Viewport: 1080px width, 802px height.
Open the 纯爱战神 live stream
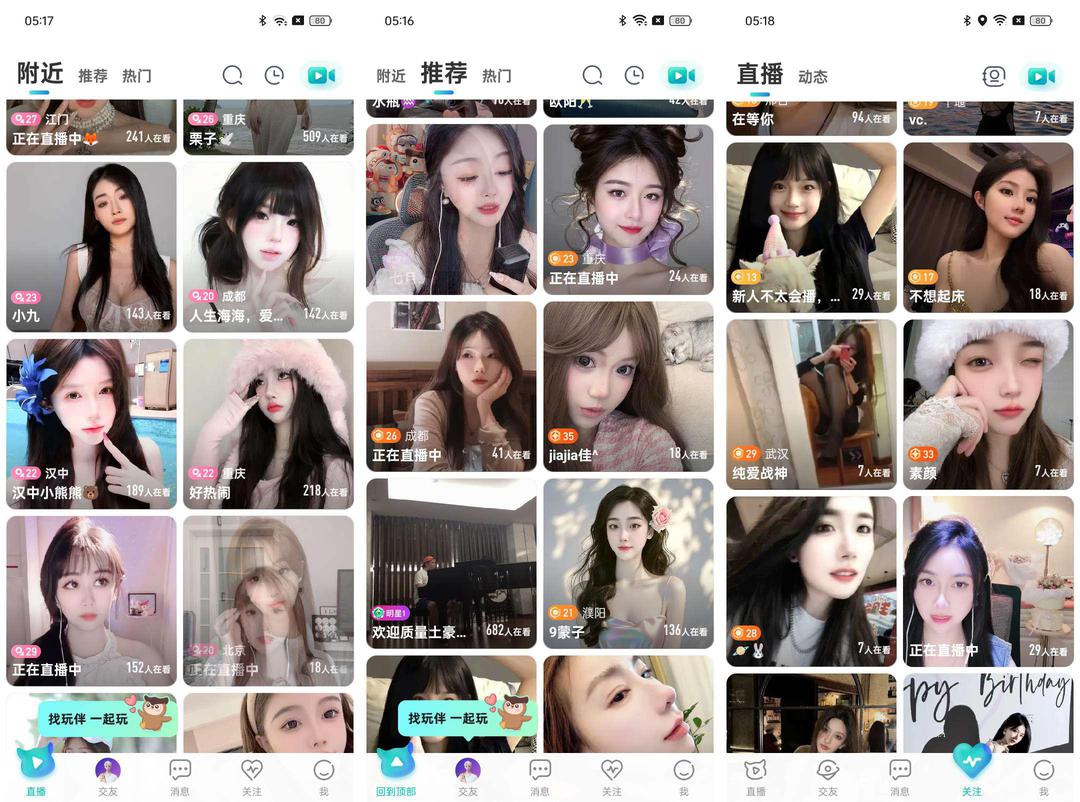[811, 404]
